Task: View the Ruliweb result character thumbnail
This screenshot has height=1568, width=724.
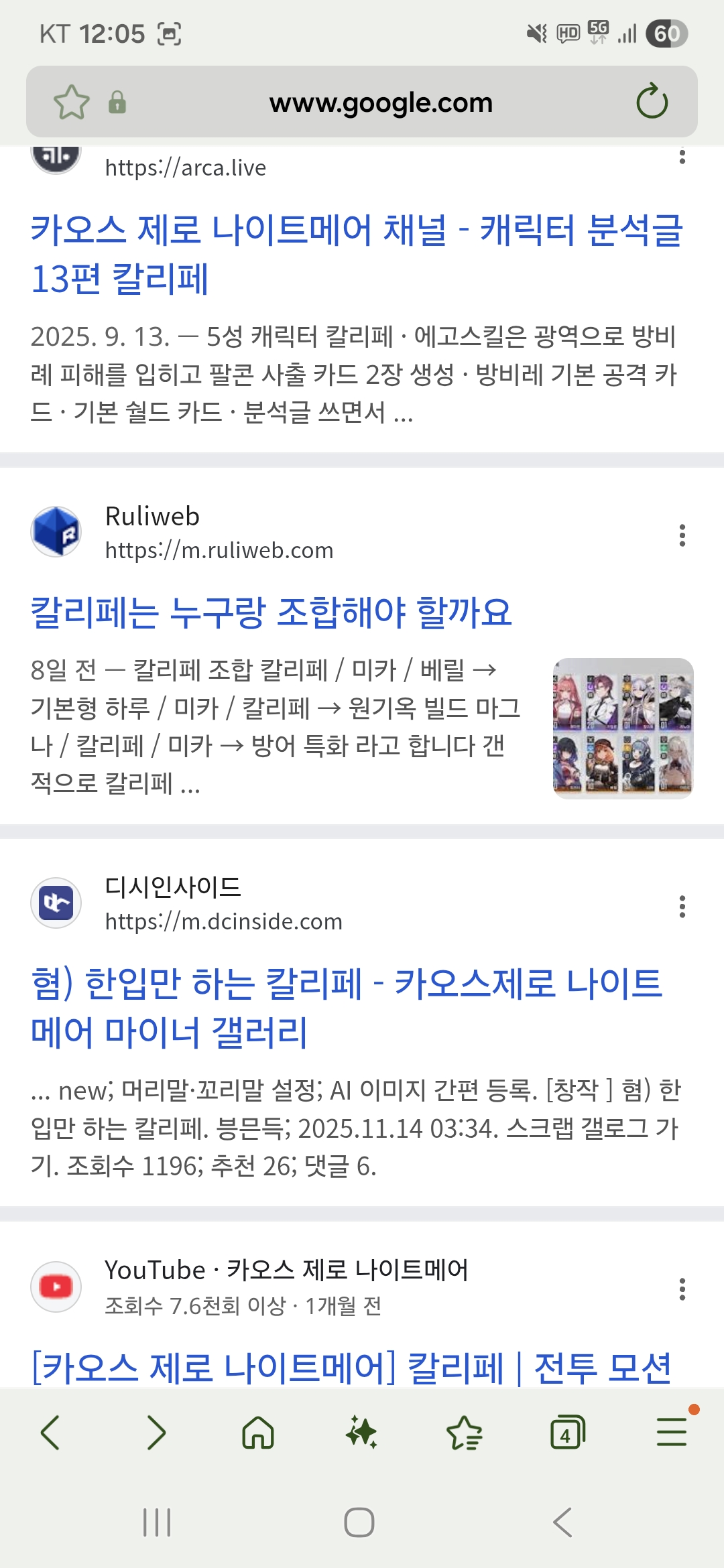Action: (x=623, y=728)
